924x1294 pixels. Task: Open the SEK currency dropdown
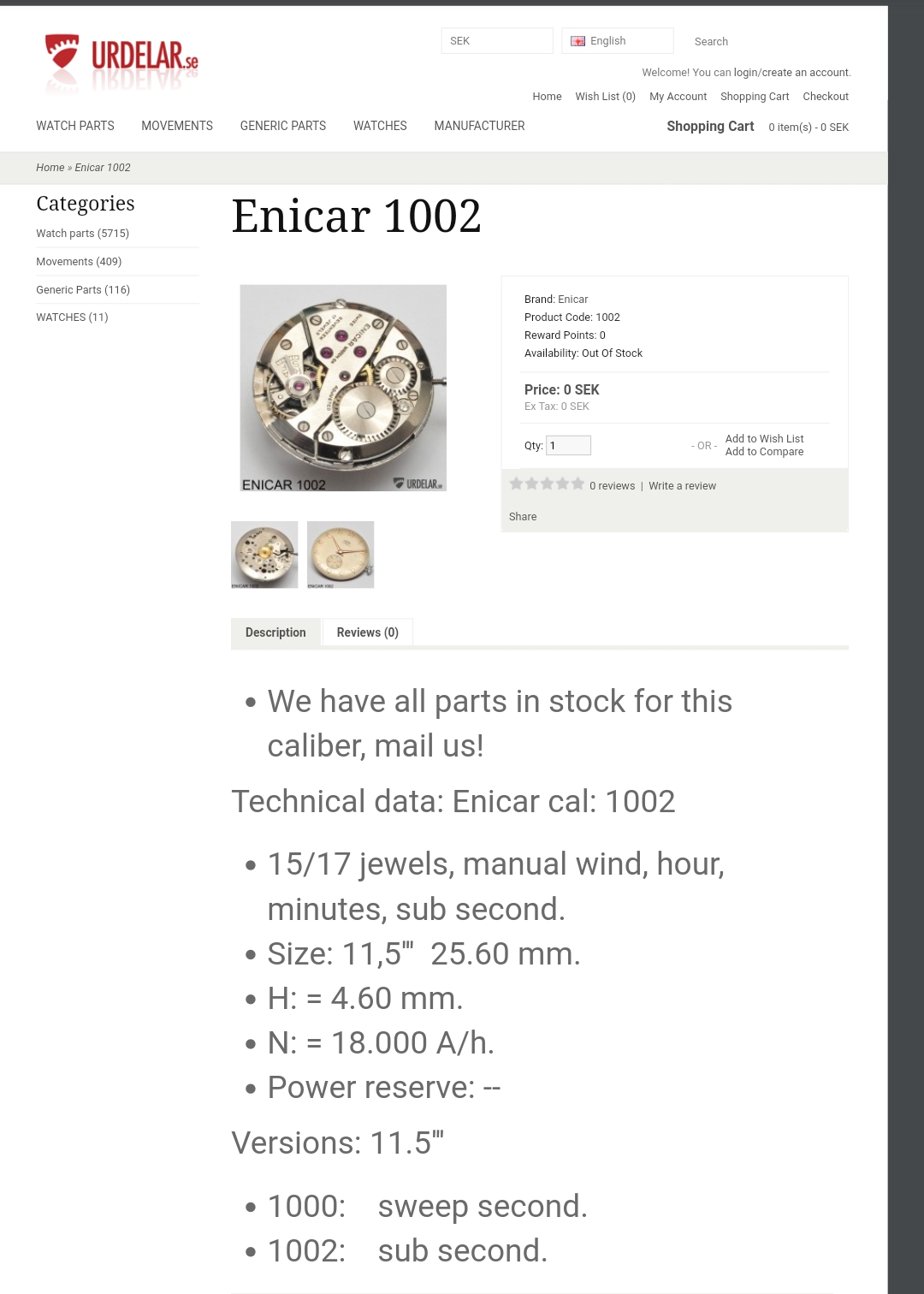tap(496, 41)
